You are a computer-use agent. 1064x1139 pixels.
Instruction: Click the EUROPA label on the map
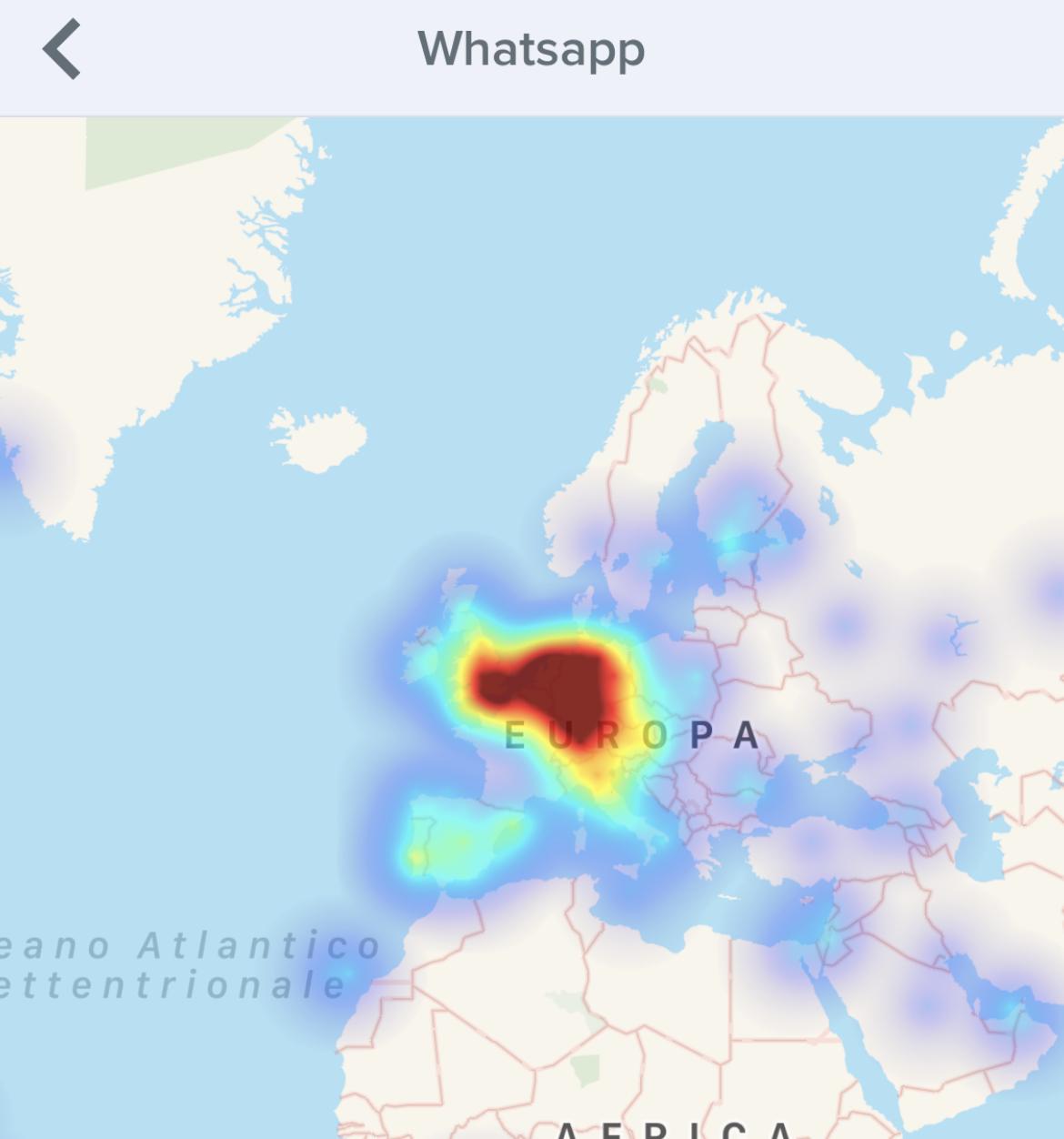634,733
